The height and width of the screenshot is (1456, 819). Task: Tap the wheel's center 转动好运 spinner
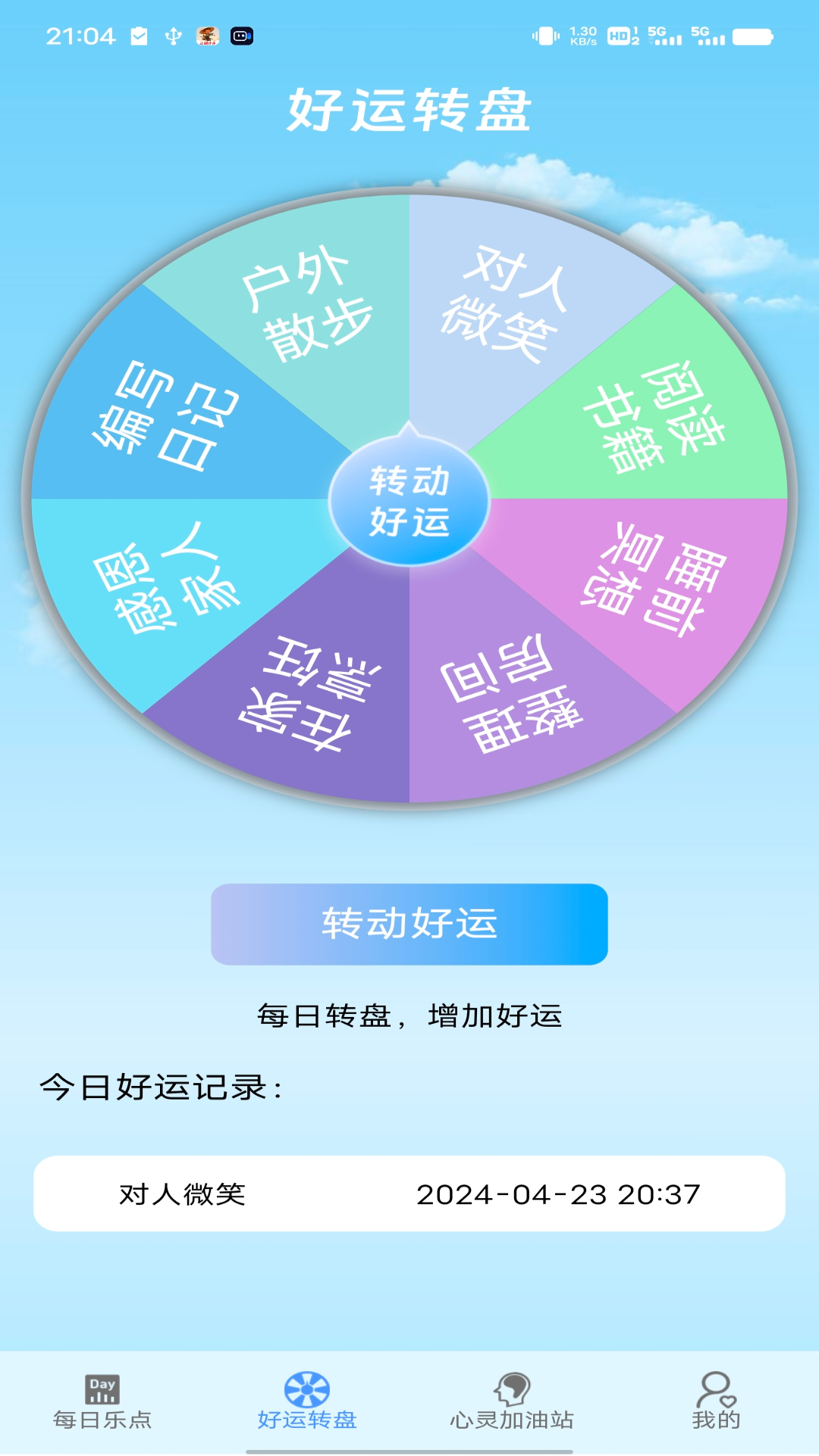(x=409, y=500)
